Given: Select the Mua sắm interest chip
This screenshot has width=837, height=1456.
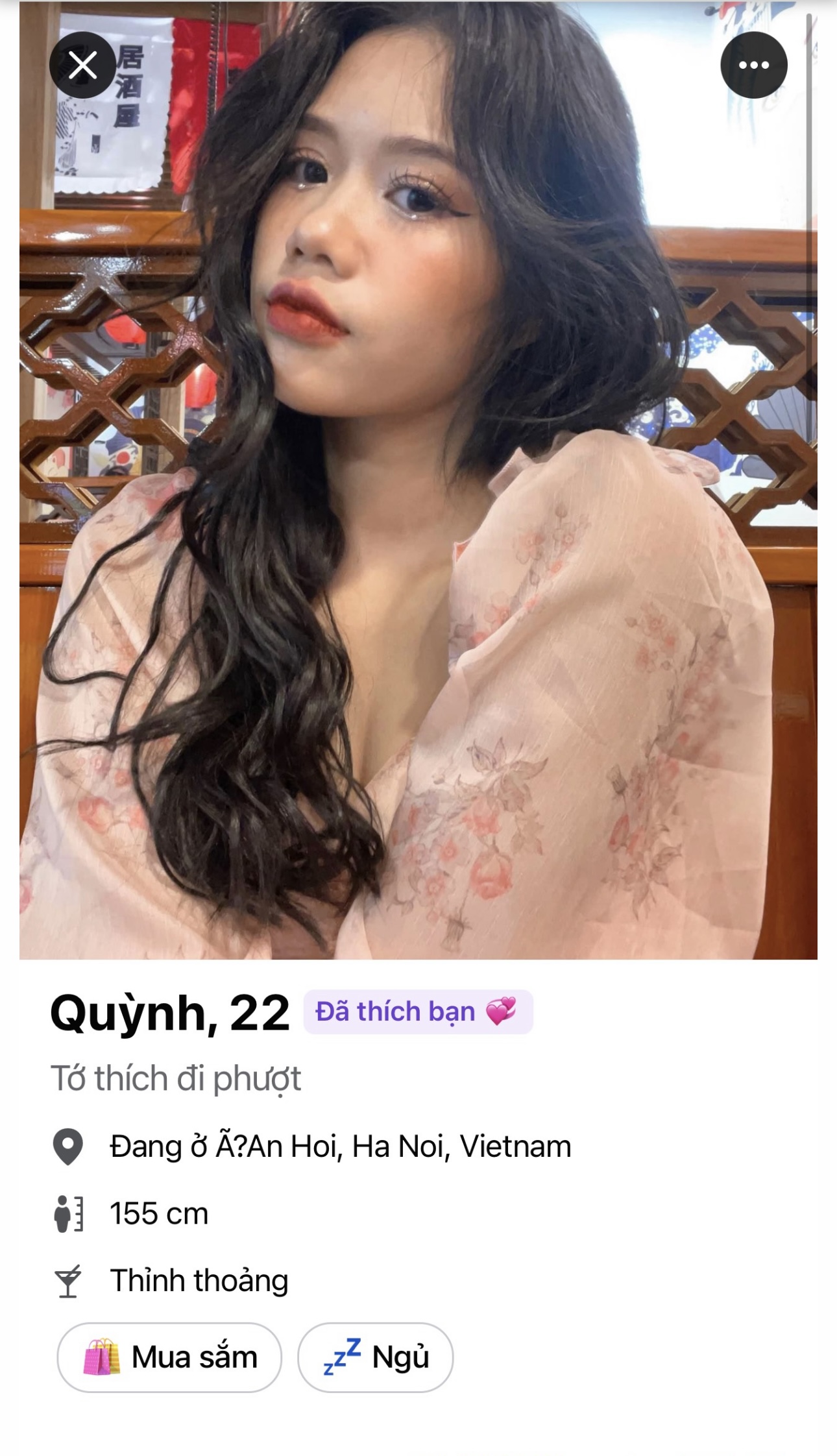Looking at the screenshot, I should pyautogui.click(x=169, y=1357).
